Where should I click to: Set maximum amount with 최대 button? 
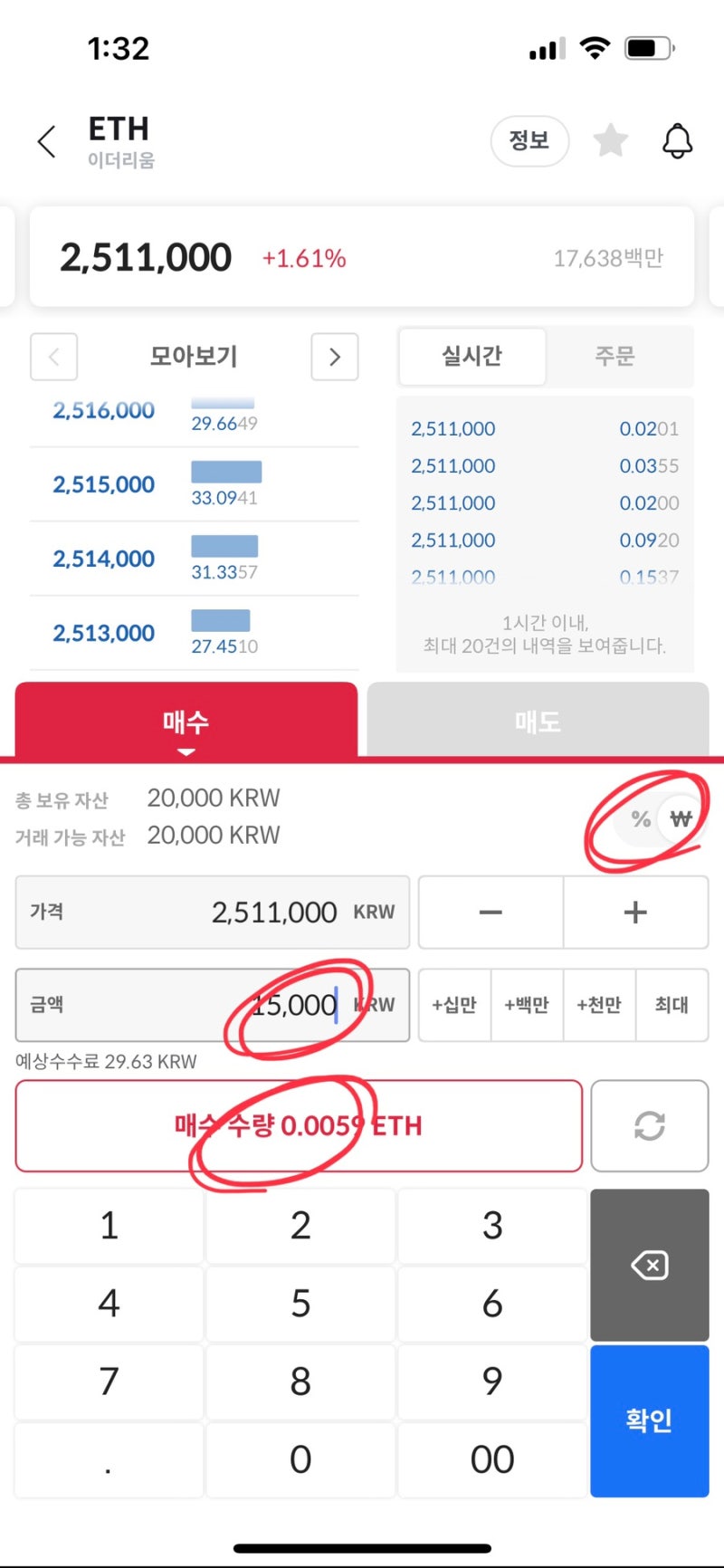click(672, 1005)
